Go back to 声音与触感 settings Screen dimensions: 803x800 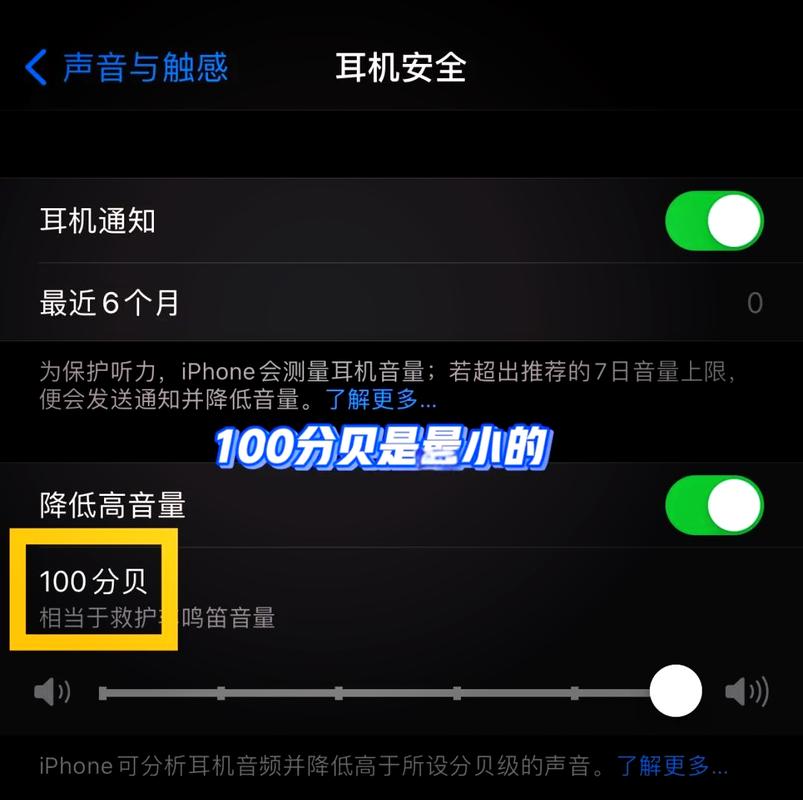tap(126, 68)
